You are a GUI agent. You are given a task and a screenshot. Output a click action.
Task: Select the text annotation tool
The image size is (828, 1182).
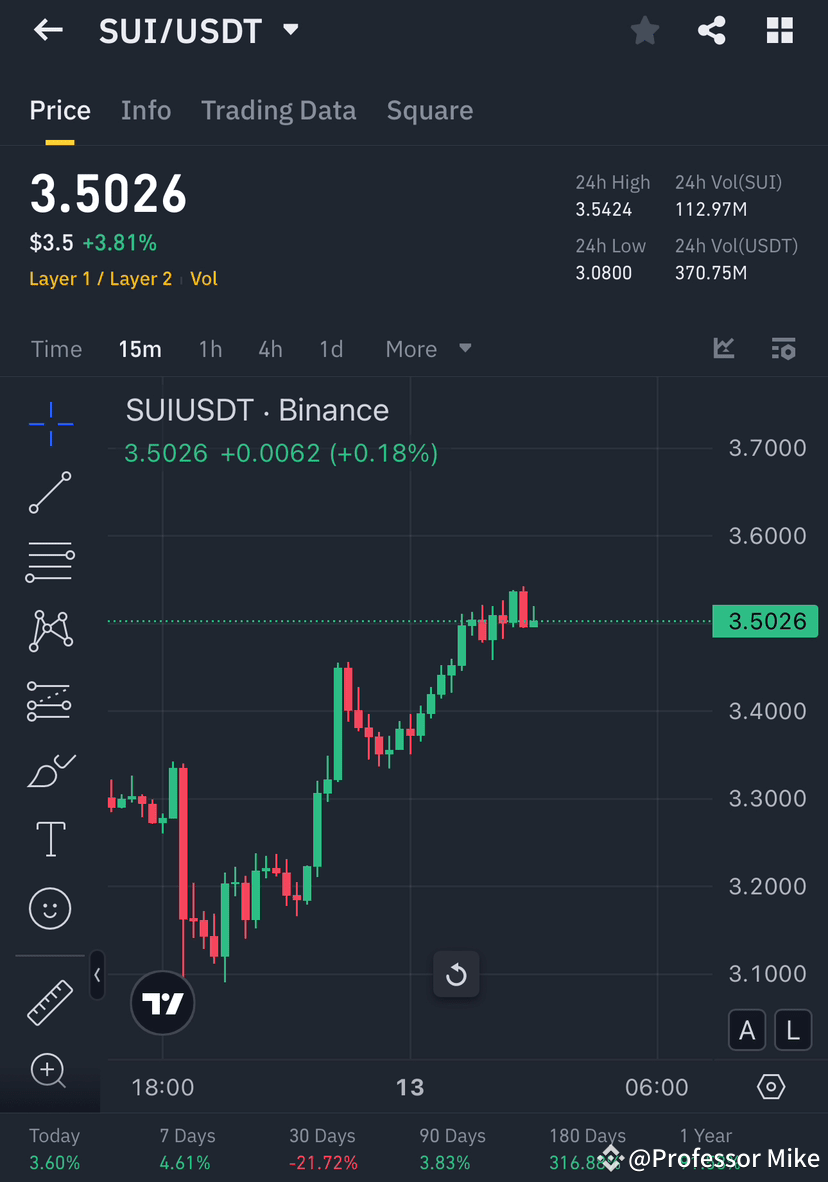click(x=50, y=839)
